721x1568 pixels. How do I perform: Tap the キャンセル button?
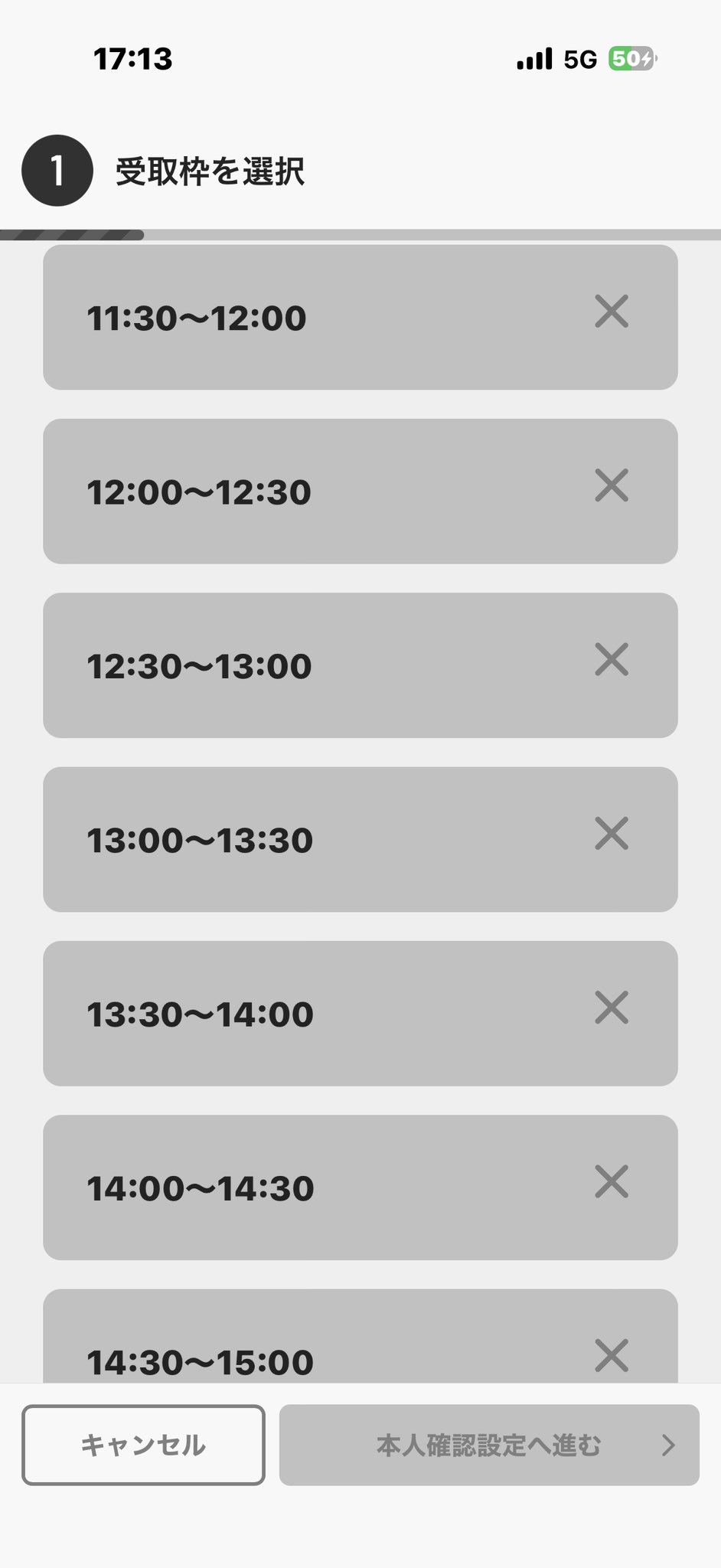tap(143, 1445)
